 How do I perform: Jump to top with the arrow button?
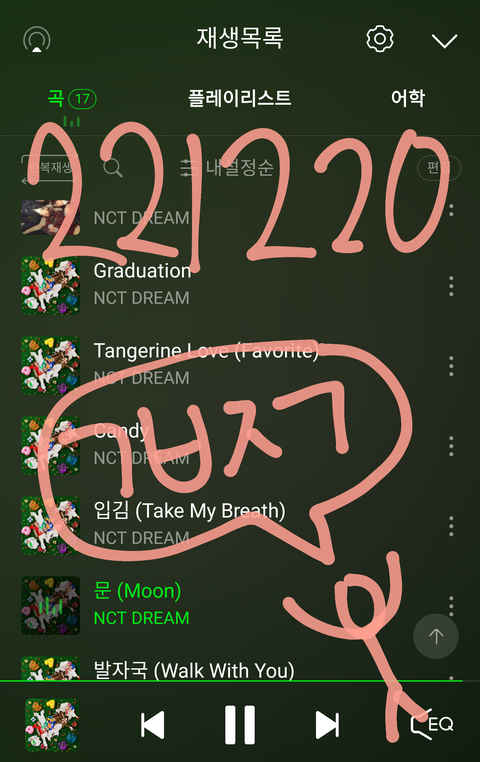[x=436, y=636]
